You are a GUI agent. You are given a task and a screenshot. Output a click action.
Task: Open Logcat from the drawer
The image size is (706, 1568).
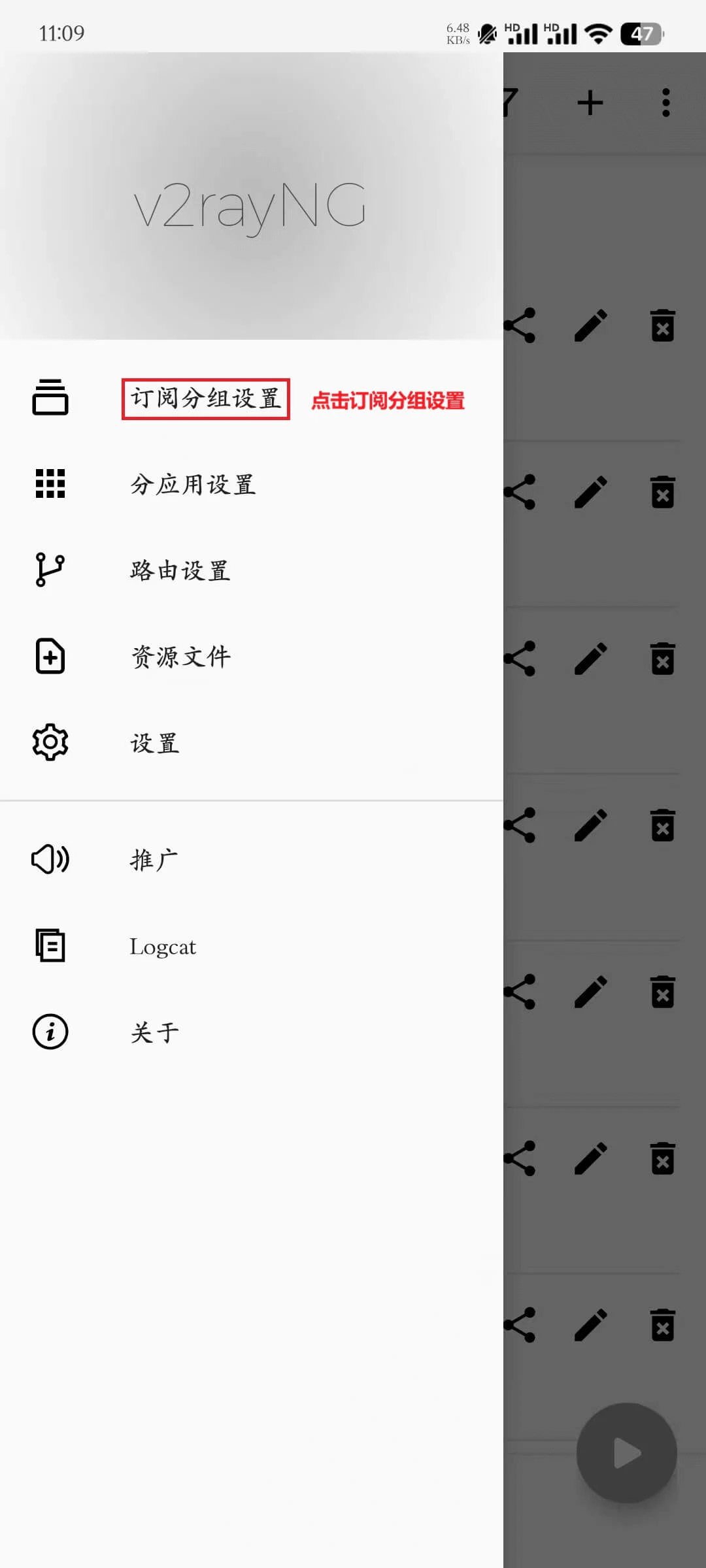point(163,946)
